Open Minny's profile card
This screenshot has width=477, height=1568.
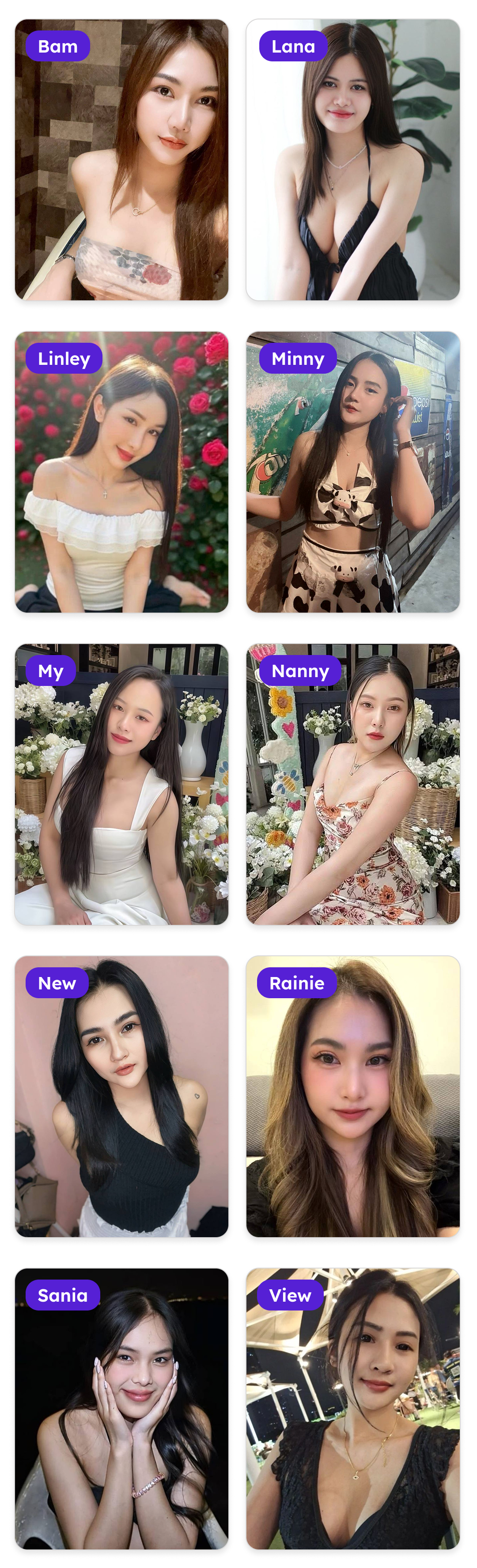click(353, 472)
